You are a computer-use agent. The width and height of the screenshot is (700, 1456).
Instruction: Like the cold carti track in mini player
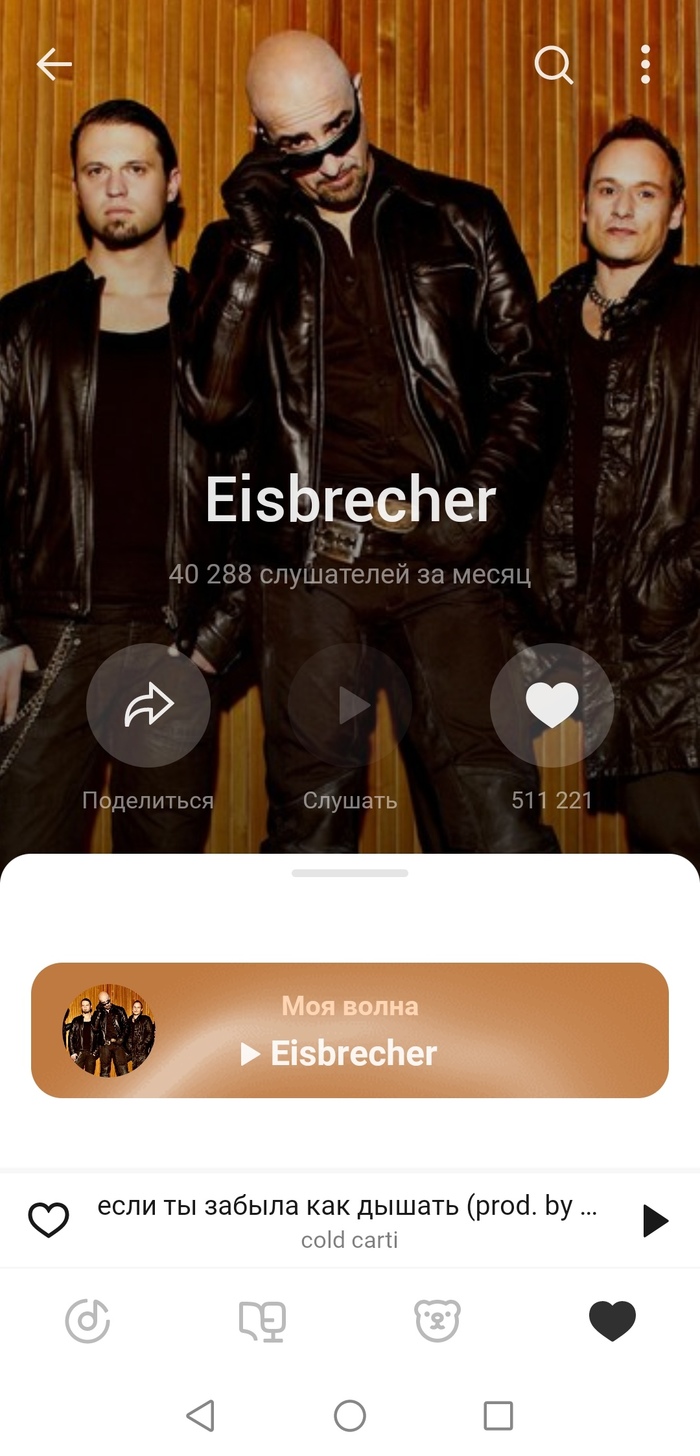(x=48, y=1220)
